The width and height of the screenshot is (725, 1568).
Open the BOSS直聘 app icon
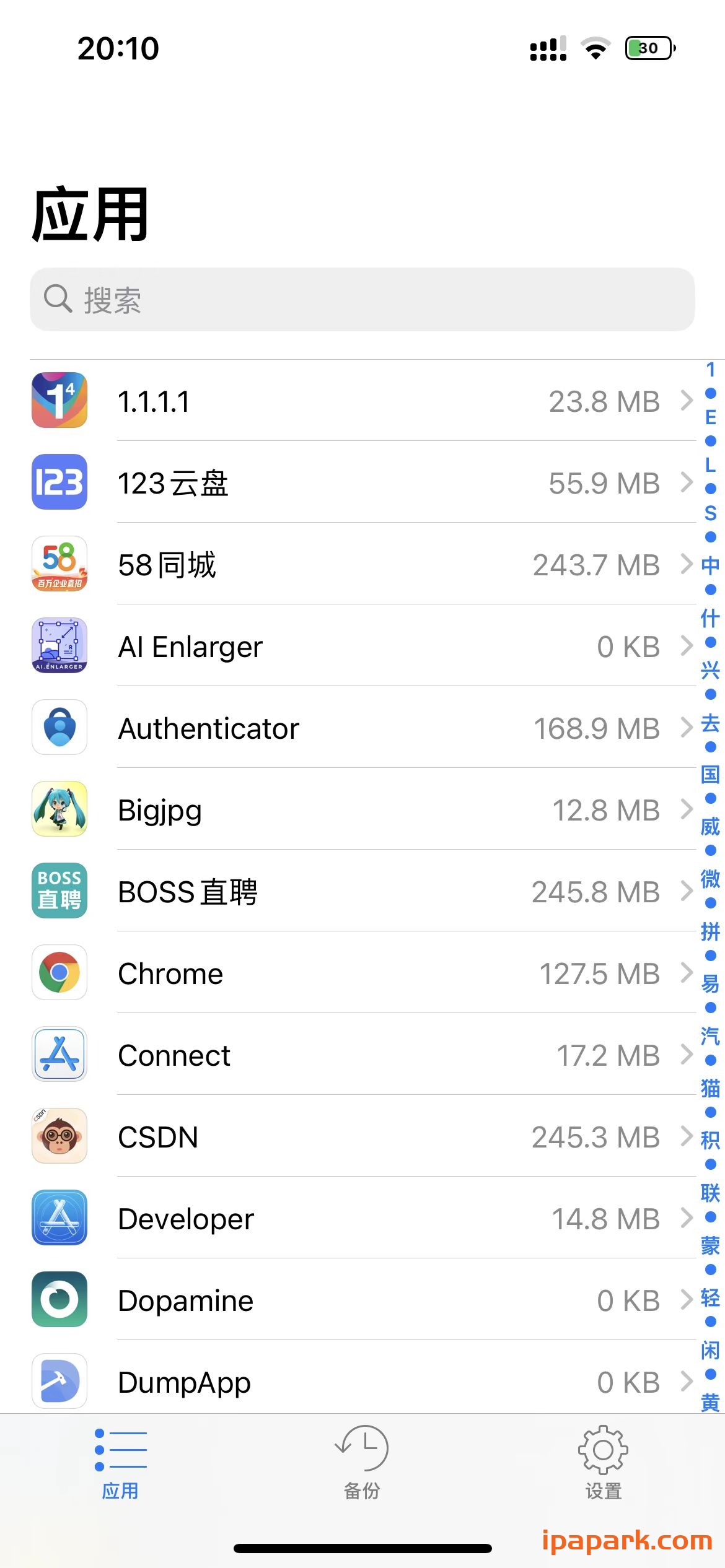(x=59, y=891)
